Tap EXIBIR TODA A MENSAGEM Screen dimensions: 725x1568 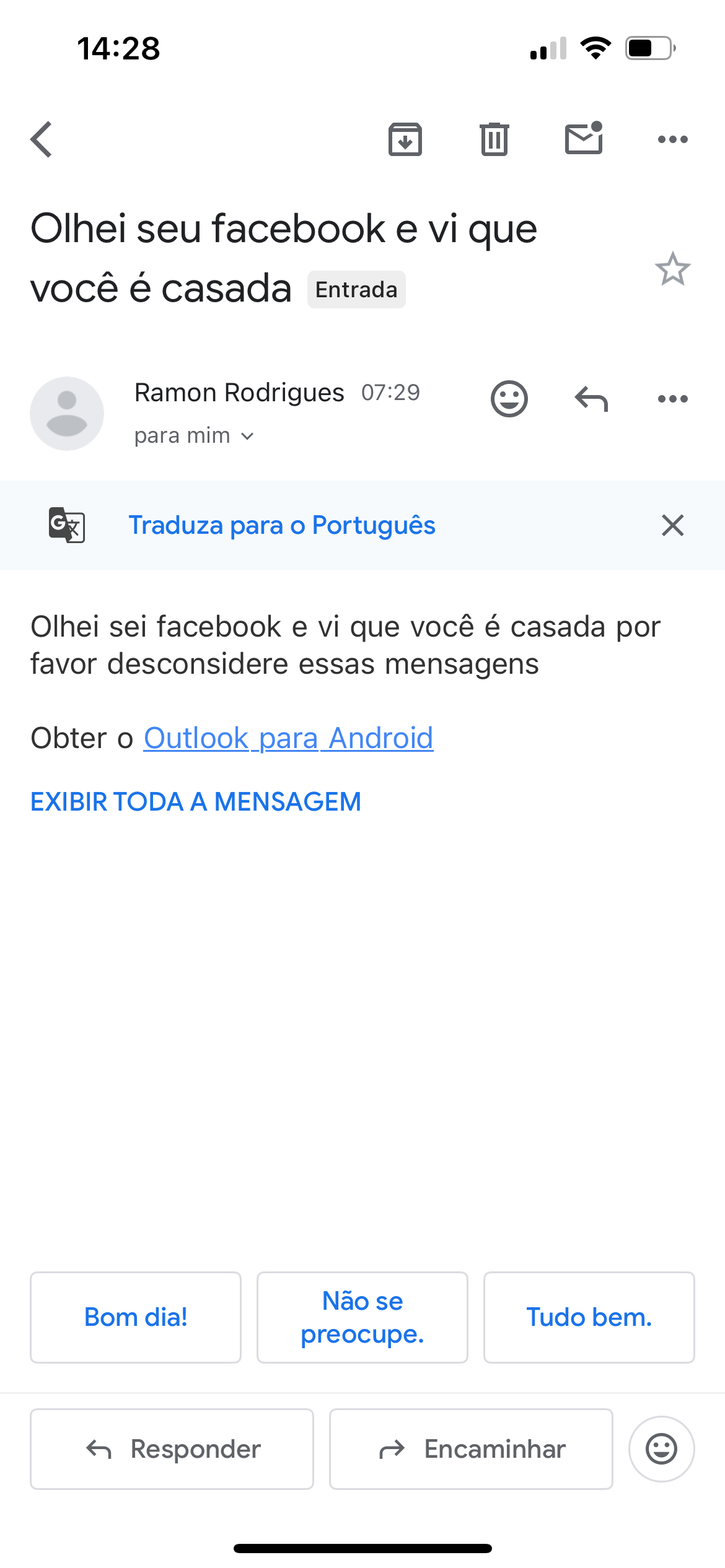click(x=196, y=802)
